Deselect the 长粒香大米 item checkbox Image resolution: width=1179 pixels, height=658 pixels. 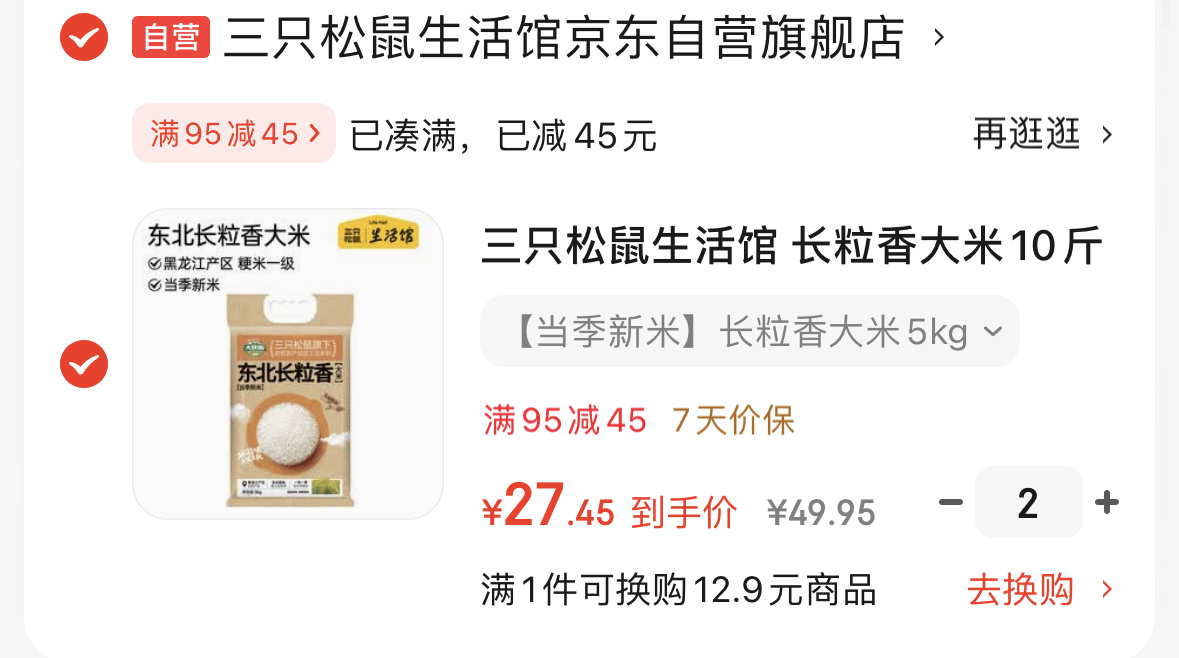(x=84, y=364)
